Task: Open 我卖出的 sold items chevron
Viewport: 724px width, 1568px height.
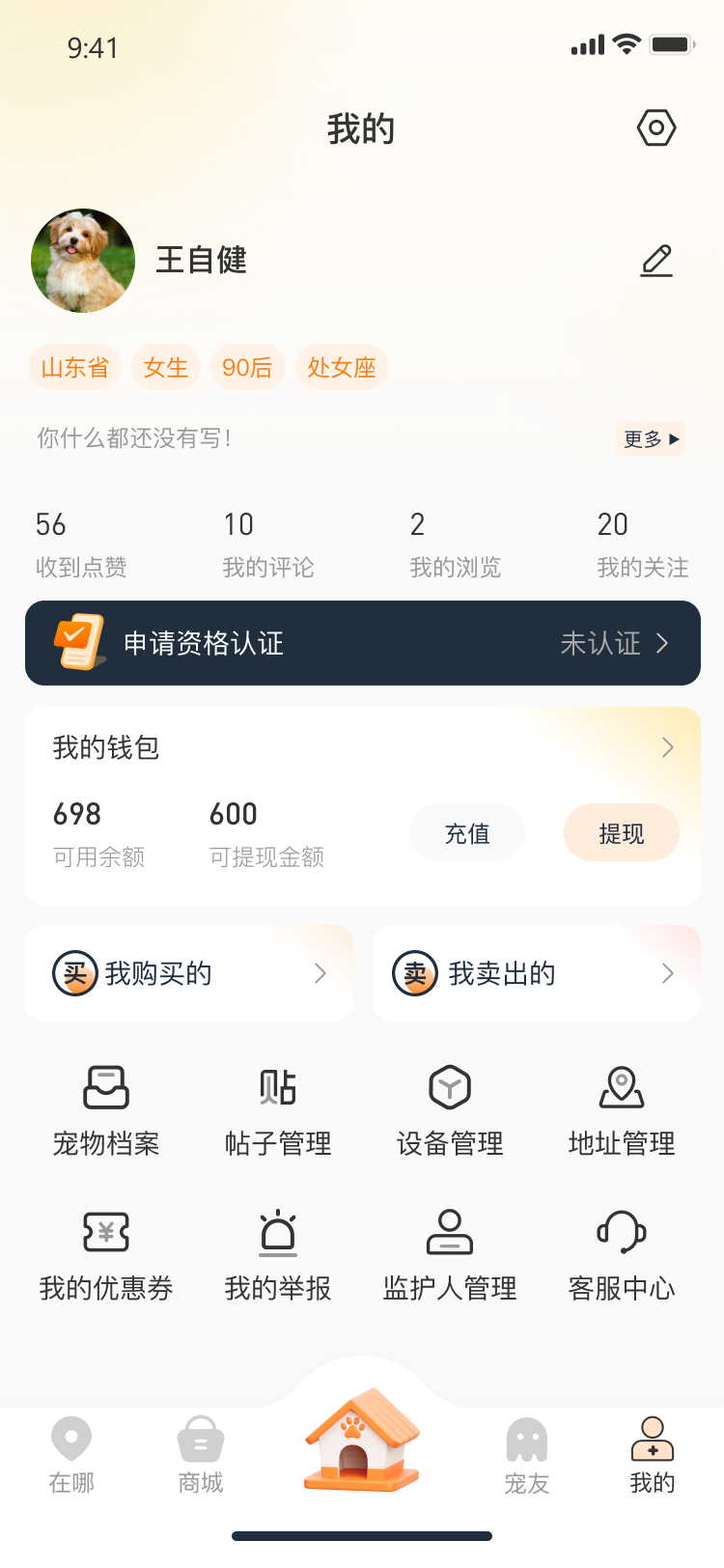Action: click(x=667, y=973)
